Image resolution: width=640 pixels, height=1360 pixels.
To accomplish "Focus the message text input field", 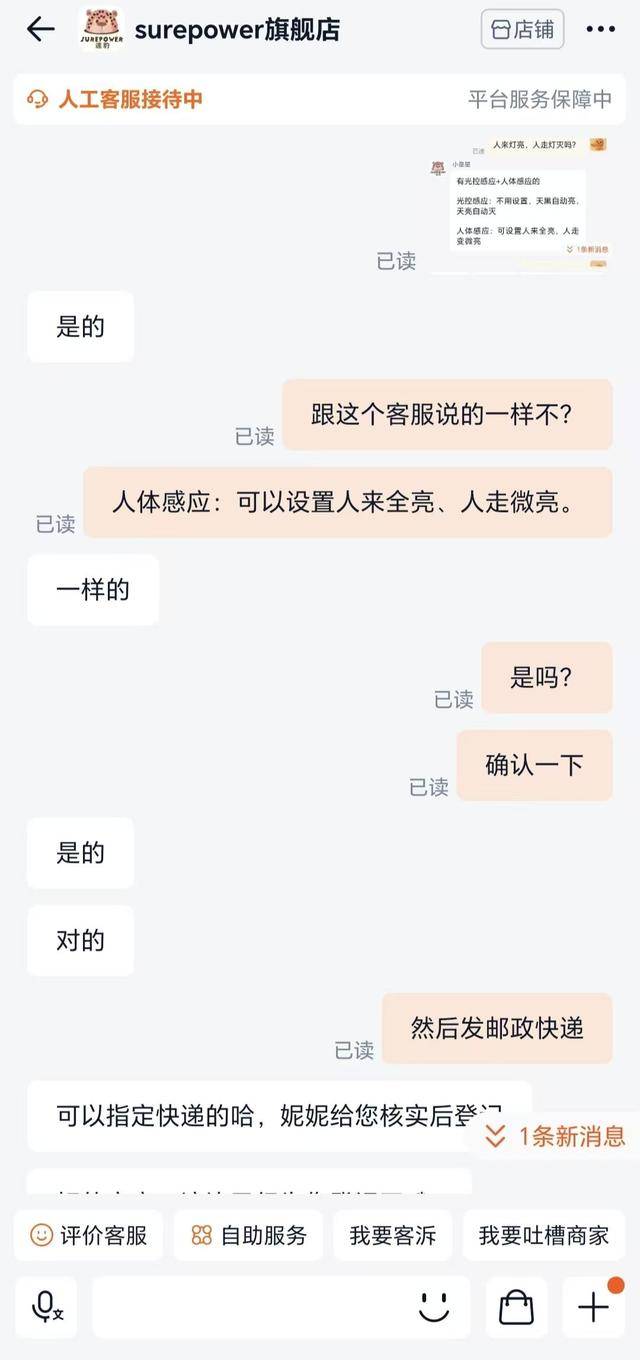I will click(250, 1307).
